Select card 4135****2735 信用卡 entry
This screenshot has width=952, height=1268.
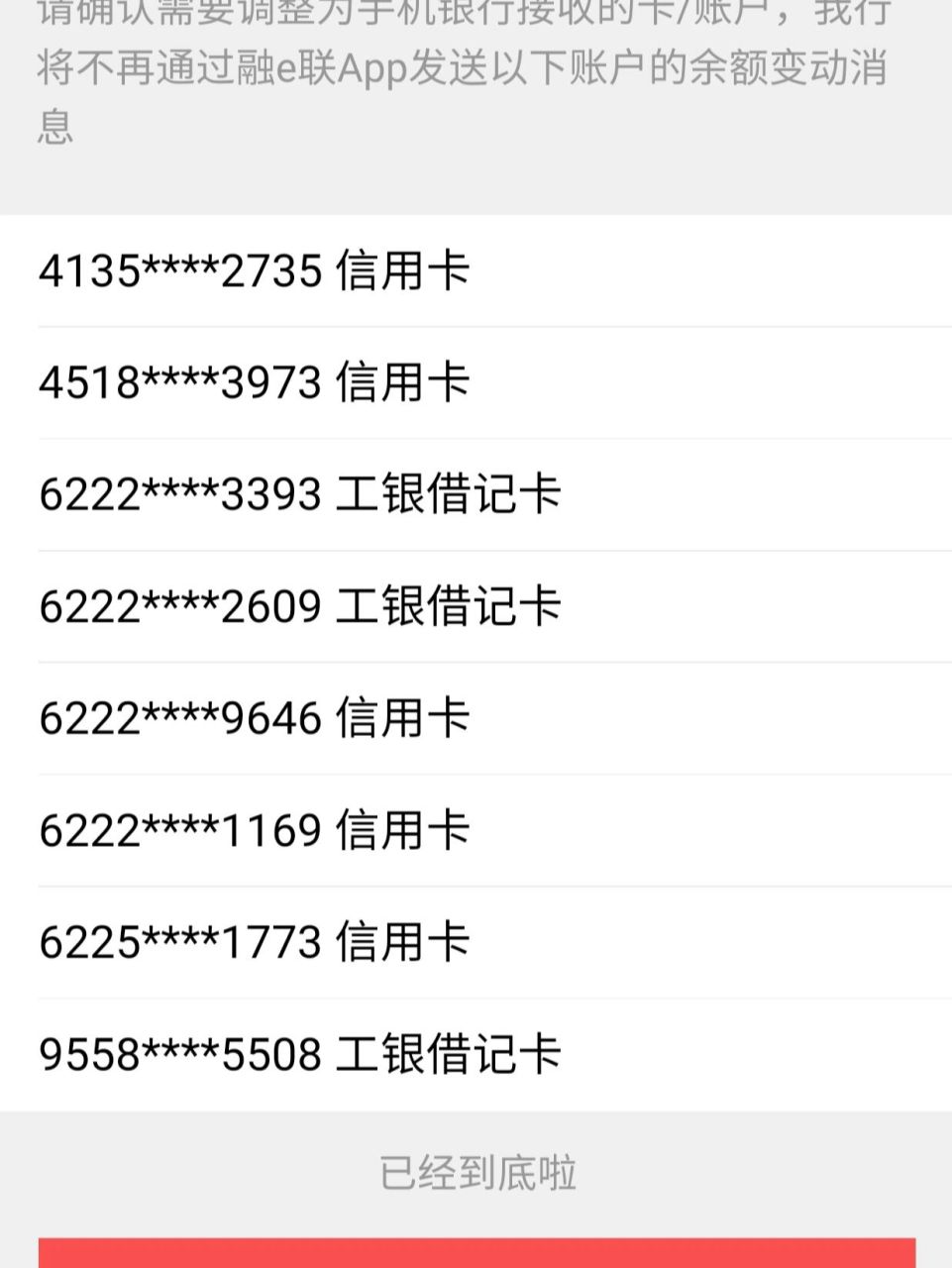click(x=253, y=268)
